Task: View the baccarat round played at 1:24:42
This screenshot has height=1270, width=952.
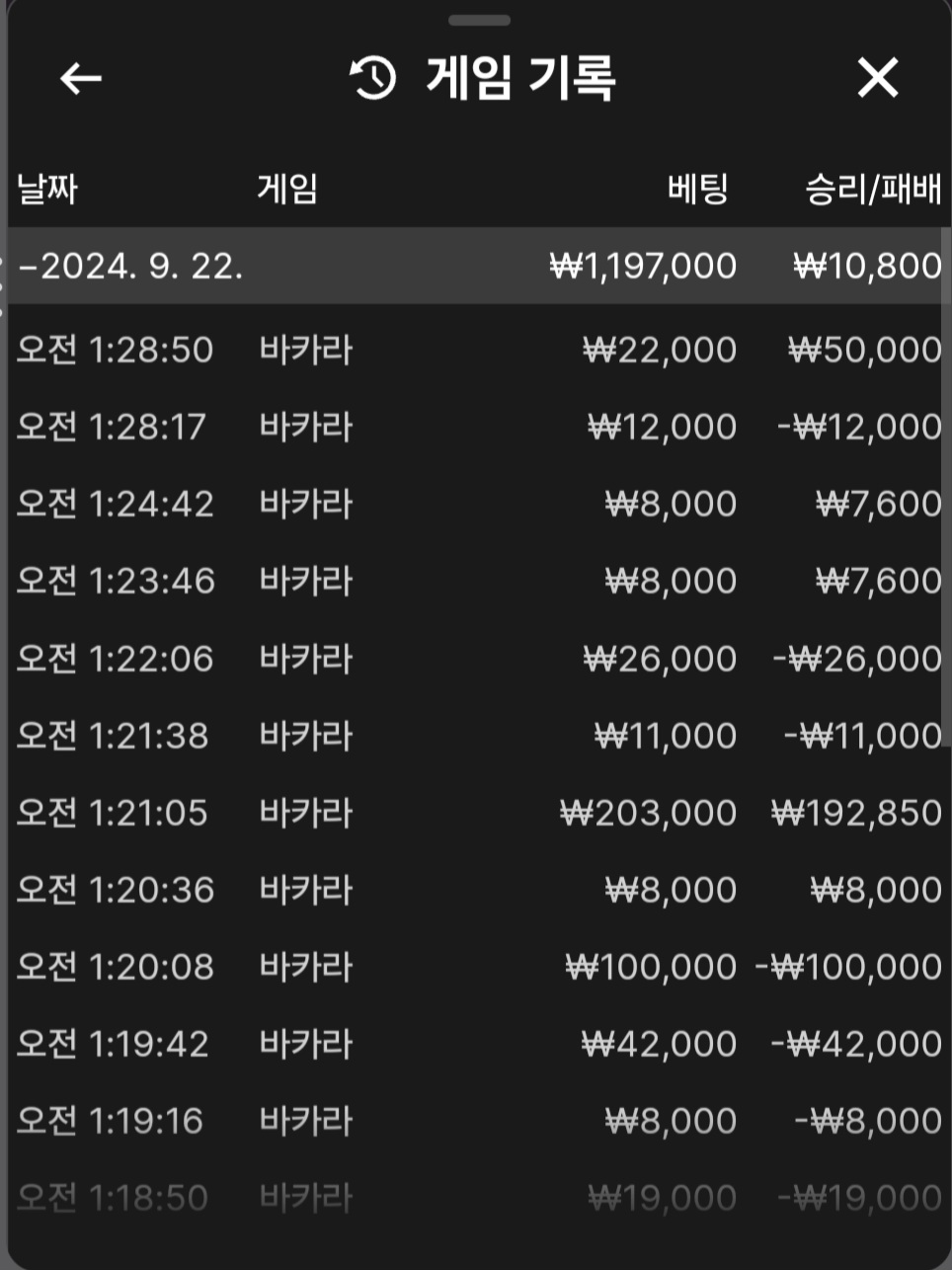Action: click(474, 504)
